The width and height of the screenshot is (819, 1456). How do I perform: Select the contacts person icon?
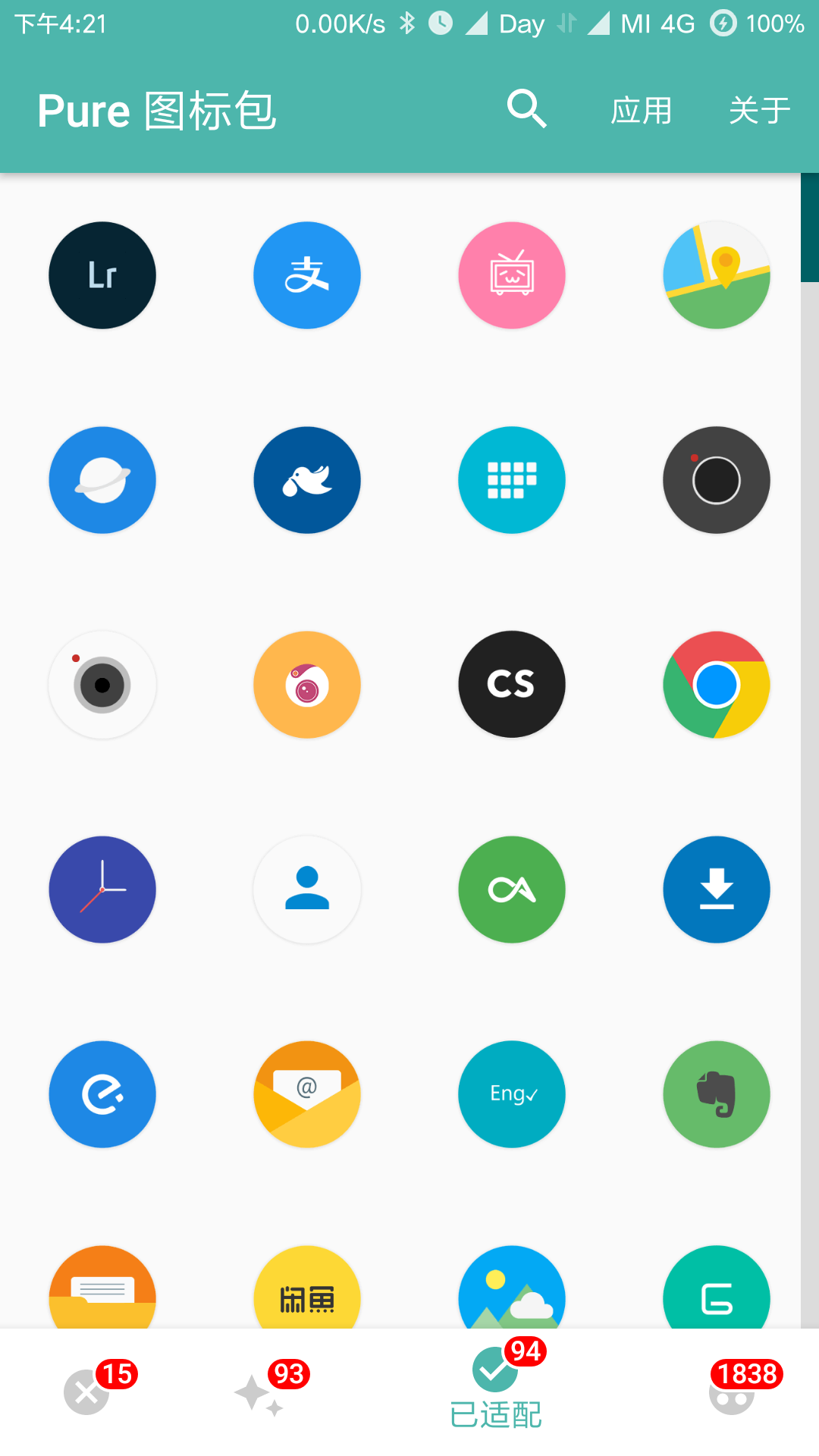[307, 890]
